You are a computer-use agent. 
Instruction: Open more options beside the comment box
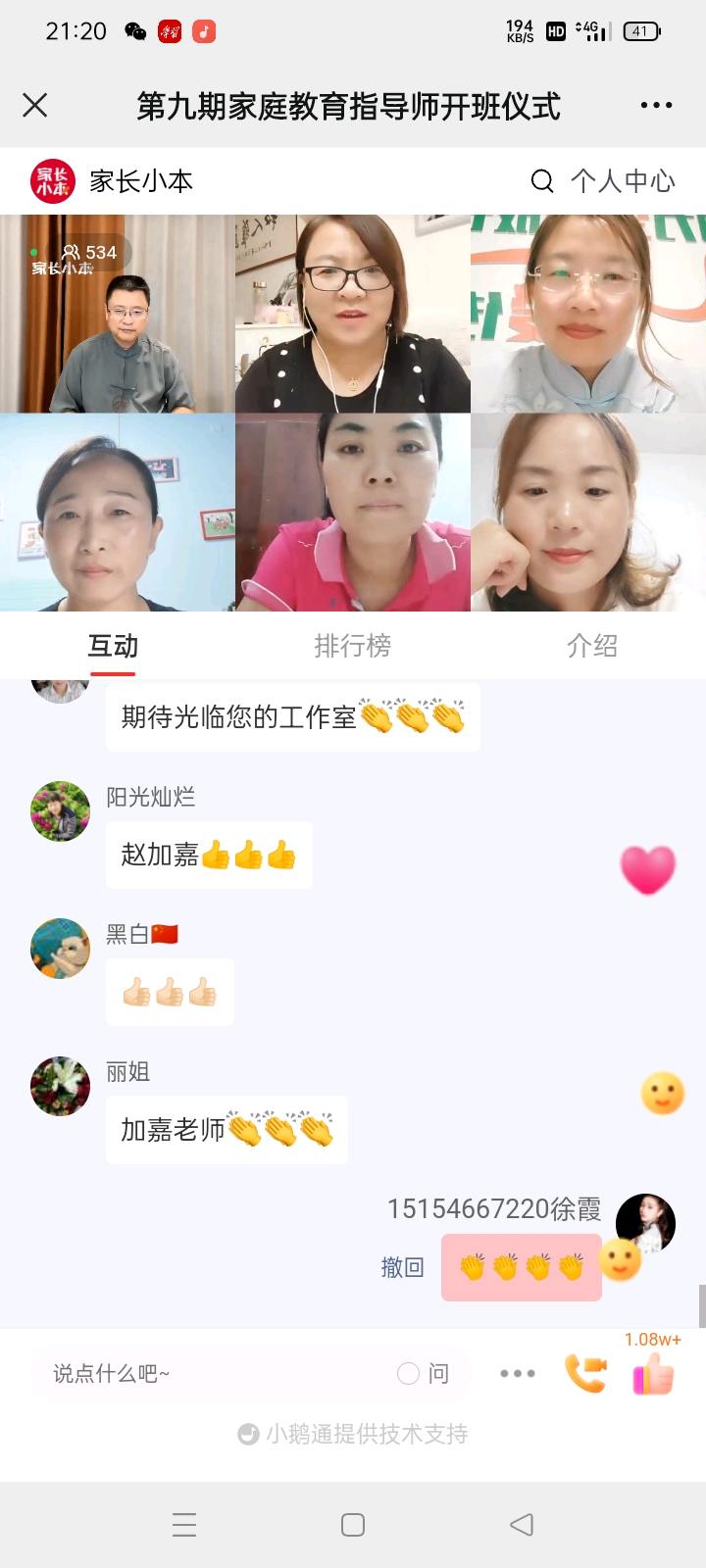click(517, 1374)
